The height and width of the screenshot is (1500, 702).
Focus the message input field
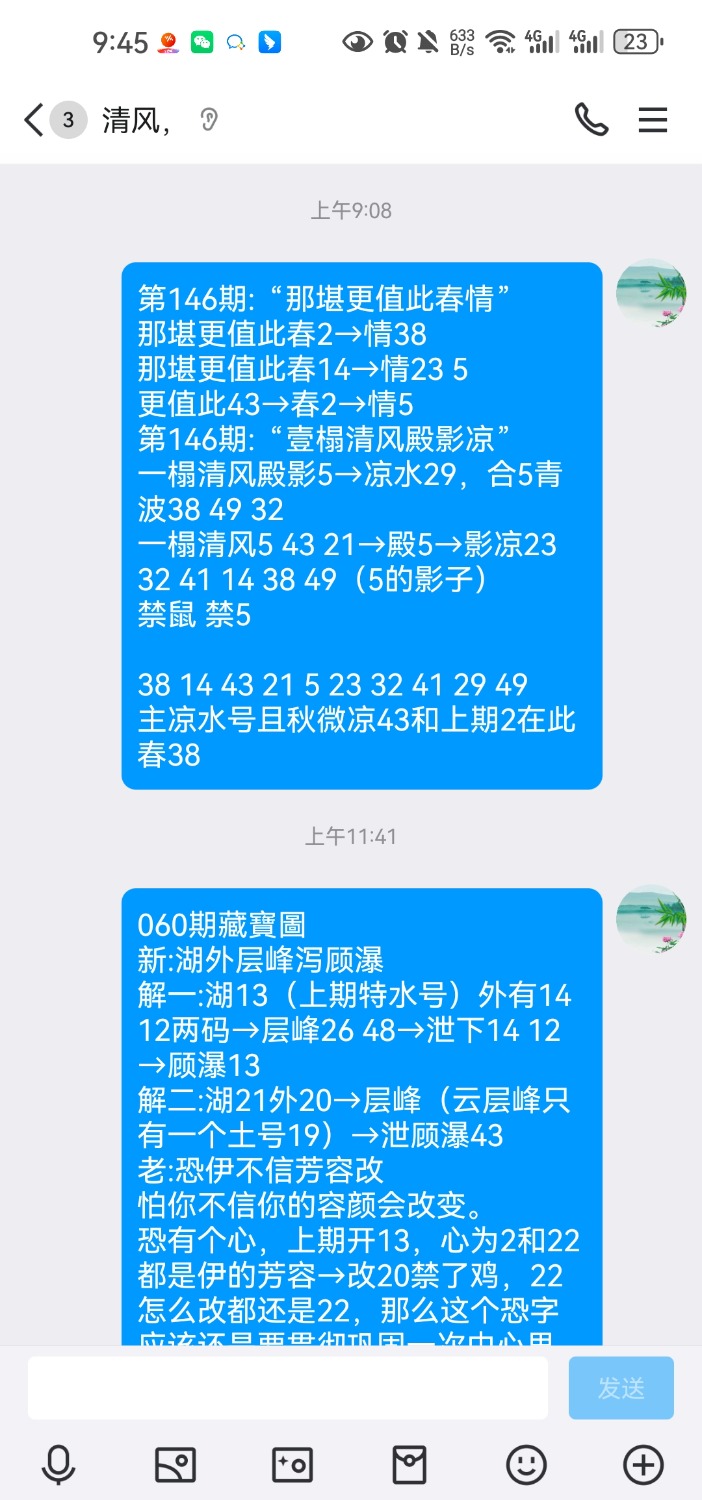288,1387
